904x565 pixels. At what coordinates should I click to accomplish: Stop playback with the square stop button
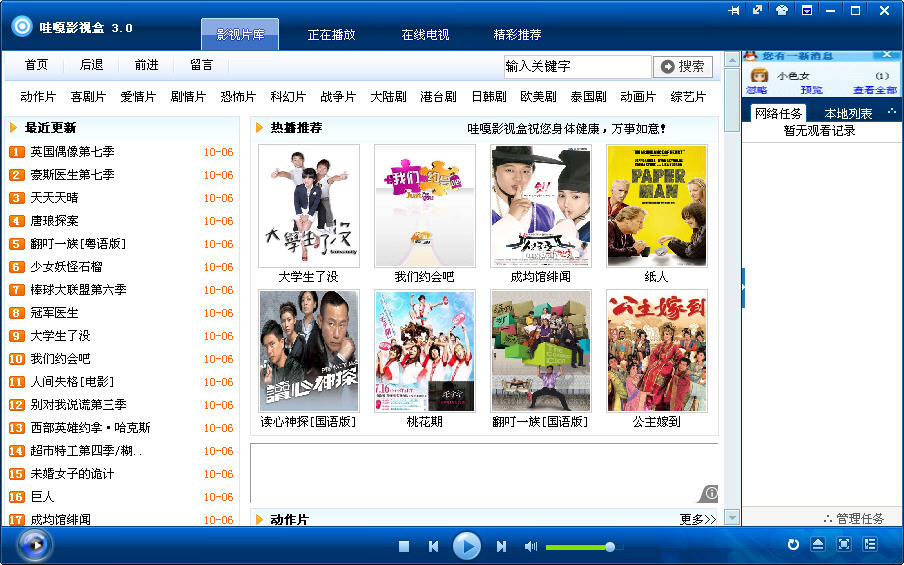[x=404, y=546]
